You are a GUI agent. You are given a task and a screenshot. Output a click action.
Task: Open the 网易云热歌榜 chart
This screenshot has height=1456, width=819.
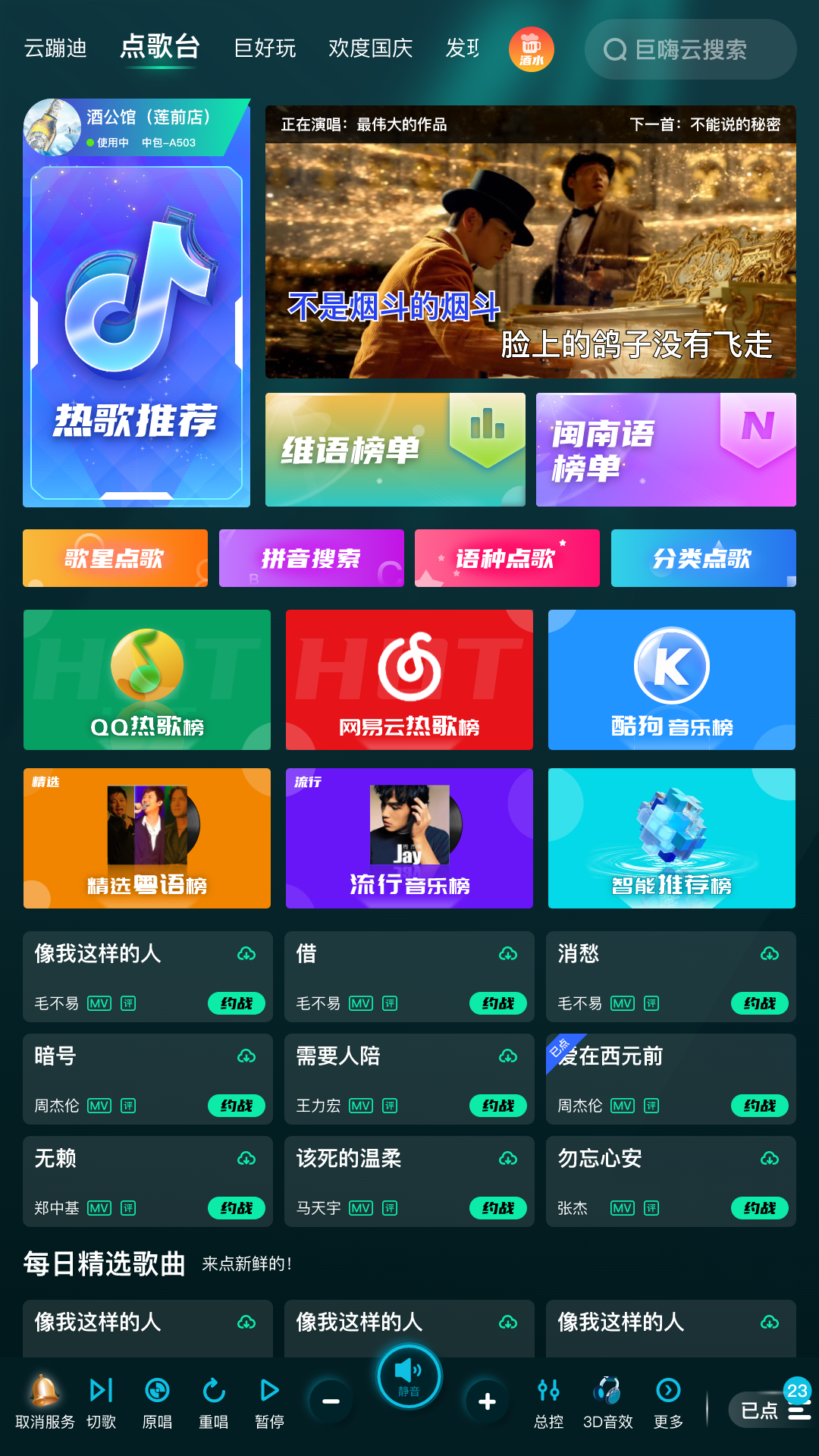(409, 679)
